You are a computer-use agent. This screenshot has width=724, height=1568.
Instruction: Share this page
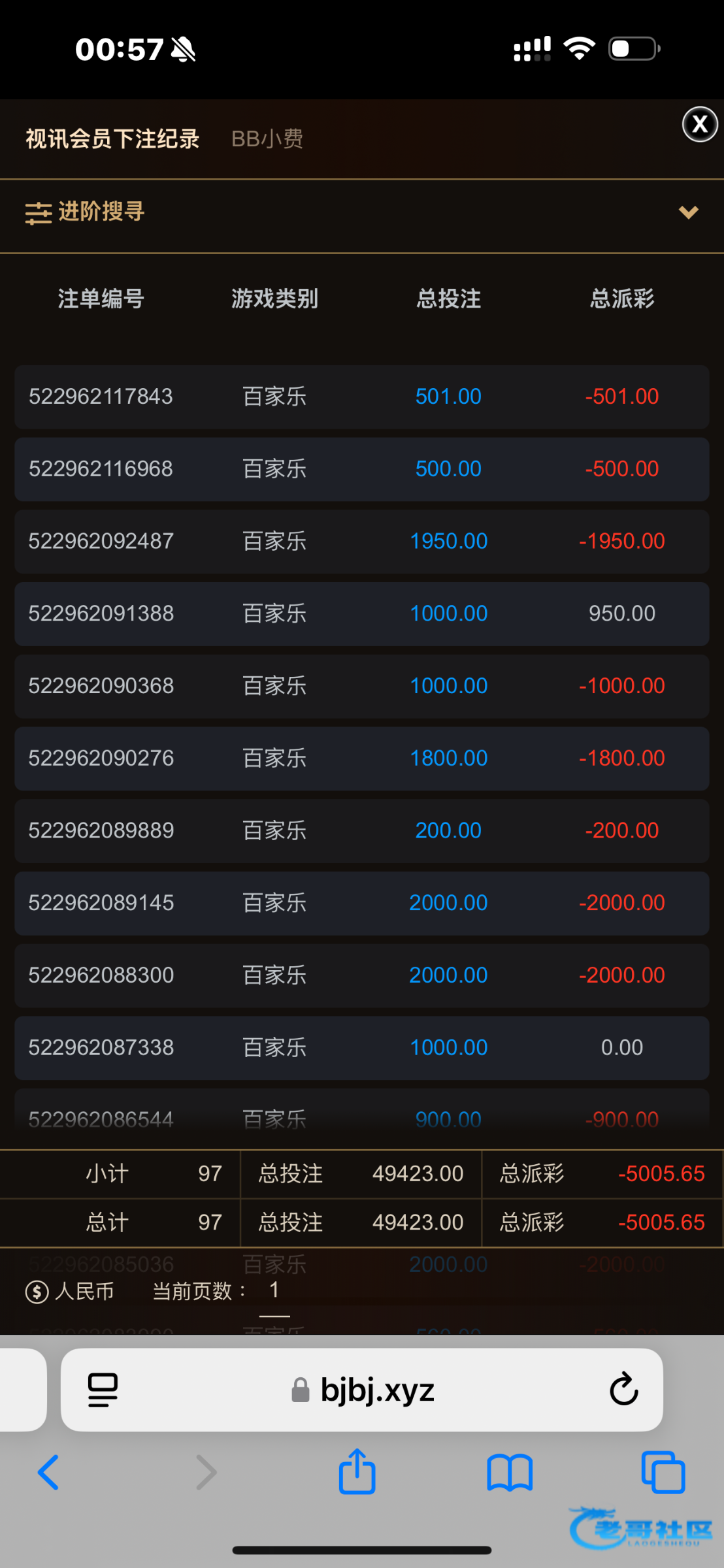(357, 1473)
